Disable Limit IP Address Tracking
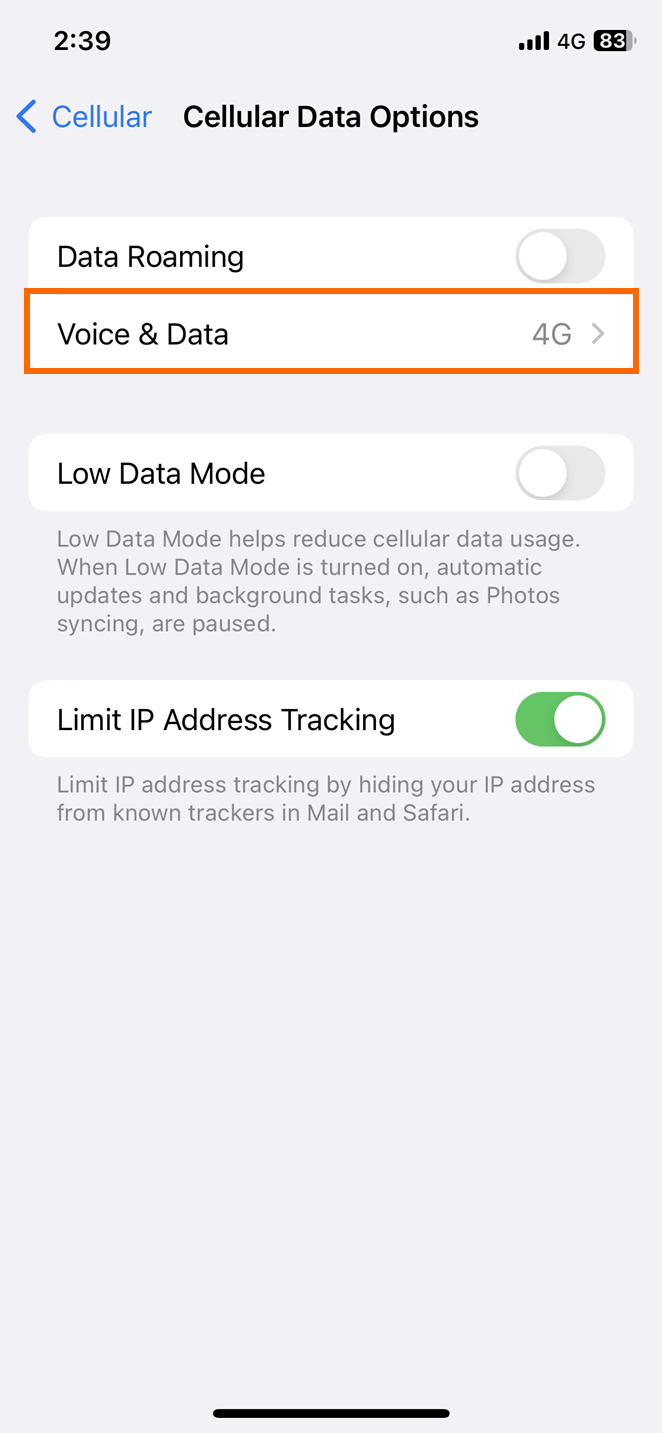Viewport: 662px width, 1433px height. click(x=560, y=719)
